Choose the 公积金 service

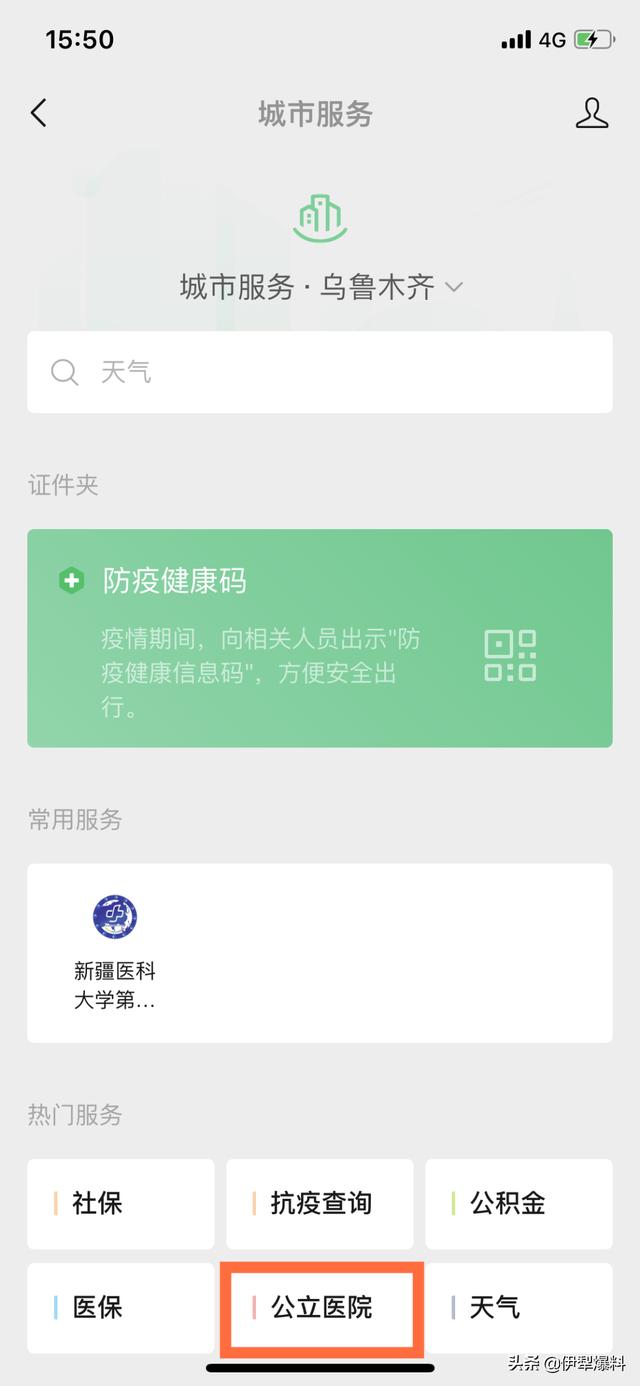(519, 1203)
